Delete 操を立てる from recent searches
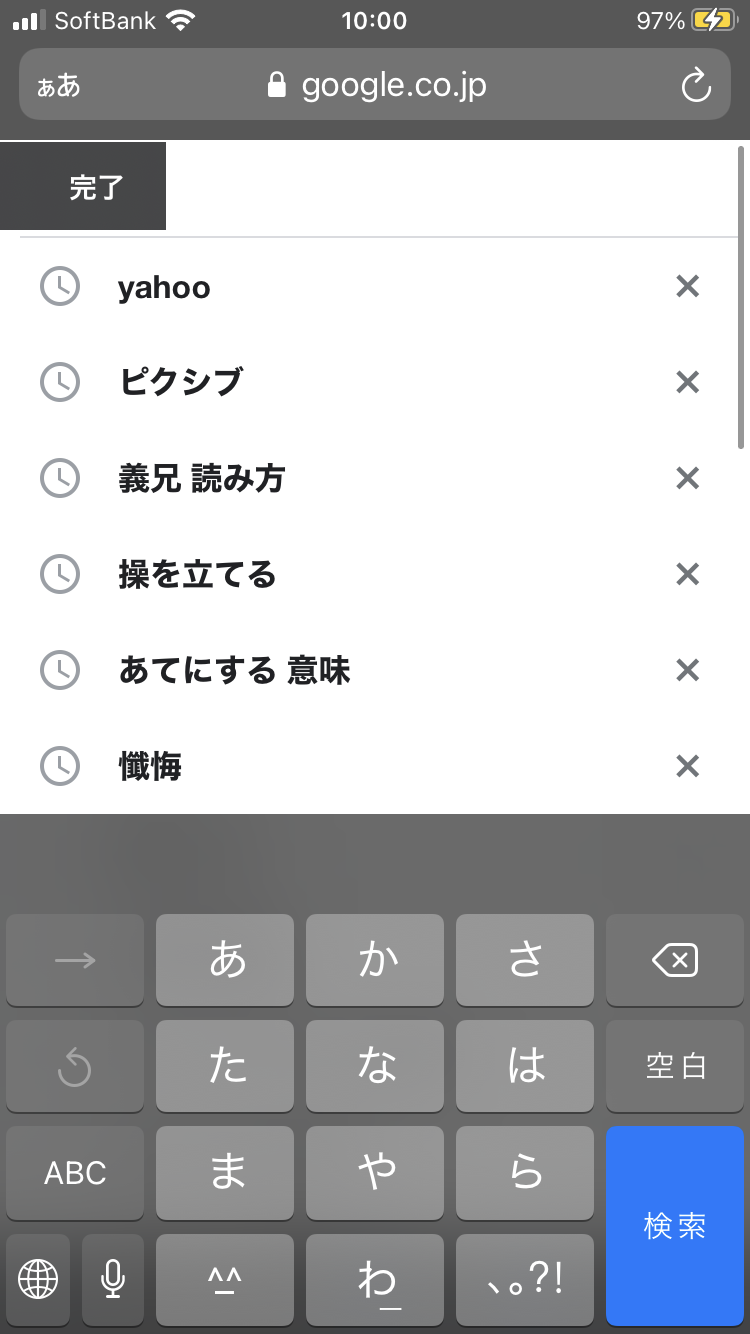Viewport: 750px width, 1334px height. coord(687,575)
